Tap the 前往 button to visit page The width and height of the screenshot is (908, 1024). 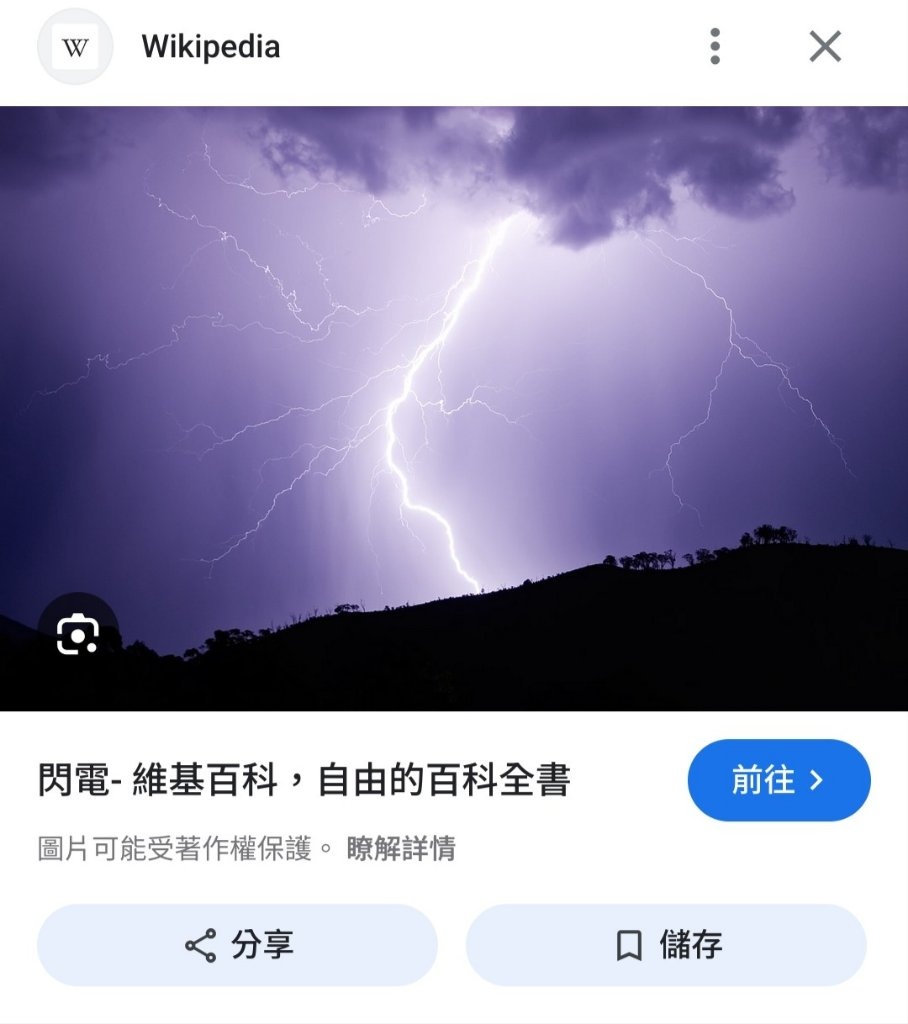[x=778, y=781]
